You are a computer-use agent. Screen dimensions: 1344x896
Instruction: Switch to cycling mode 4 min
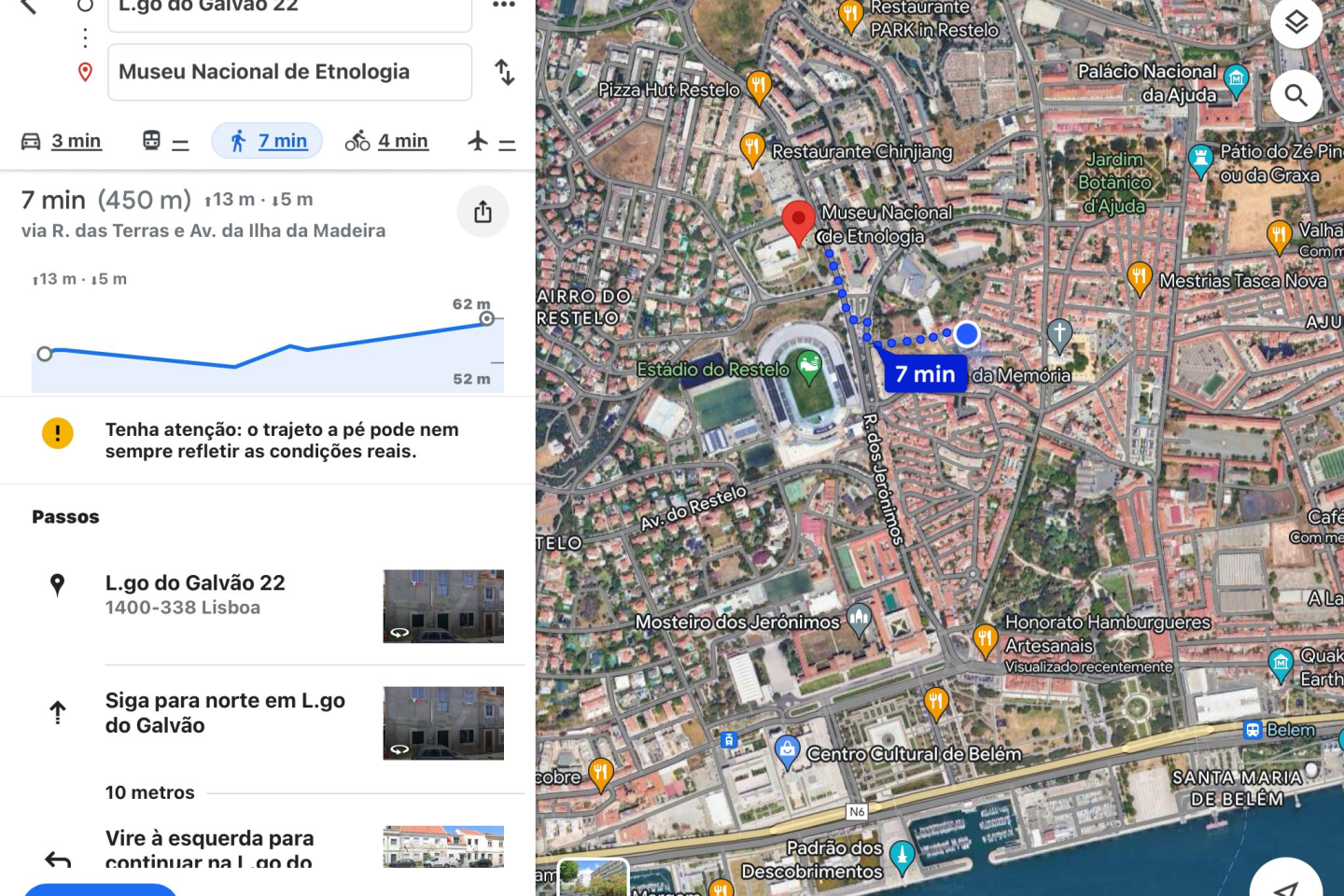click(x=386, y=141)
